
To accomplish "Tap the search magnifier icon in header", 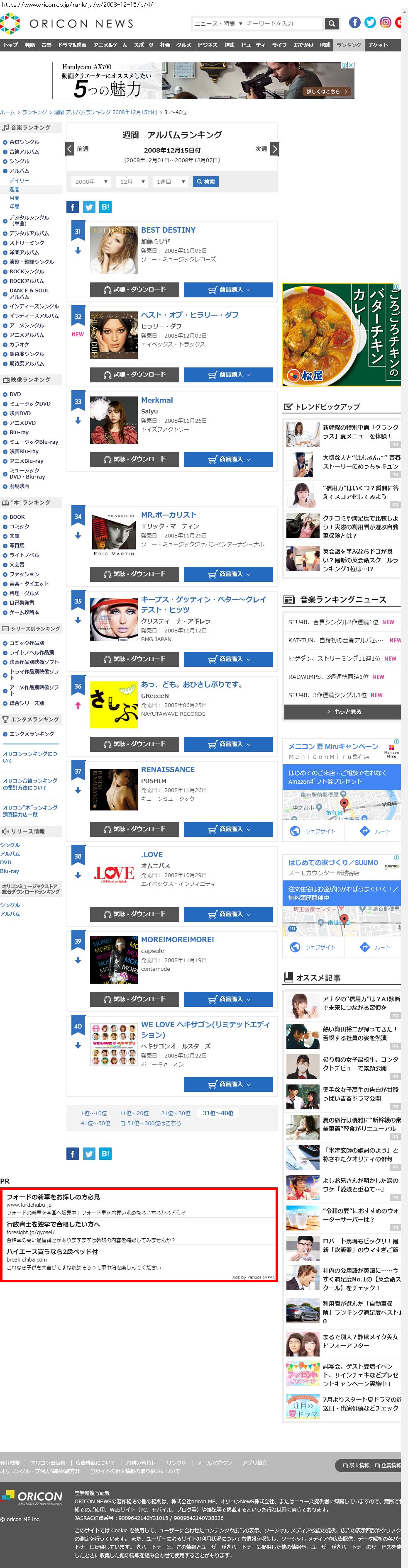I will coord(332,24).
